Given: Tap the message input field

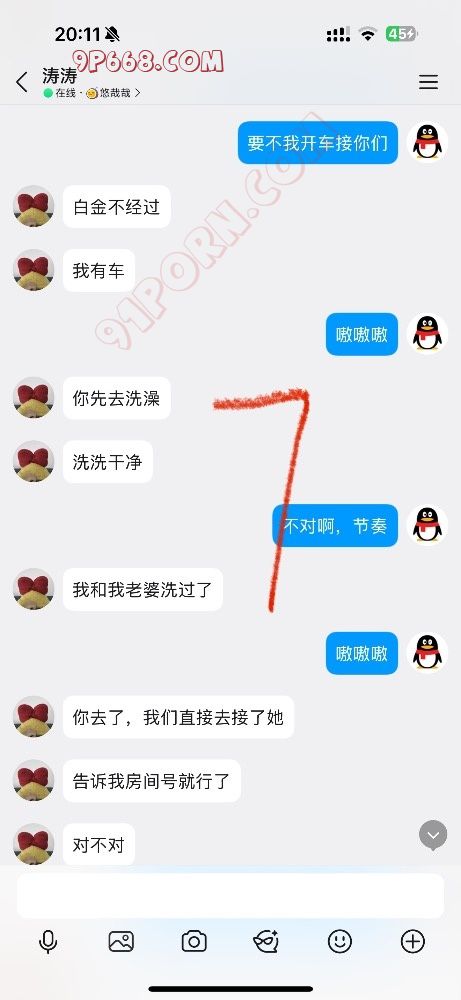Looking at the screenshot, I should click(x=230, y=895).
